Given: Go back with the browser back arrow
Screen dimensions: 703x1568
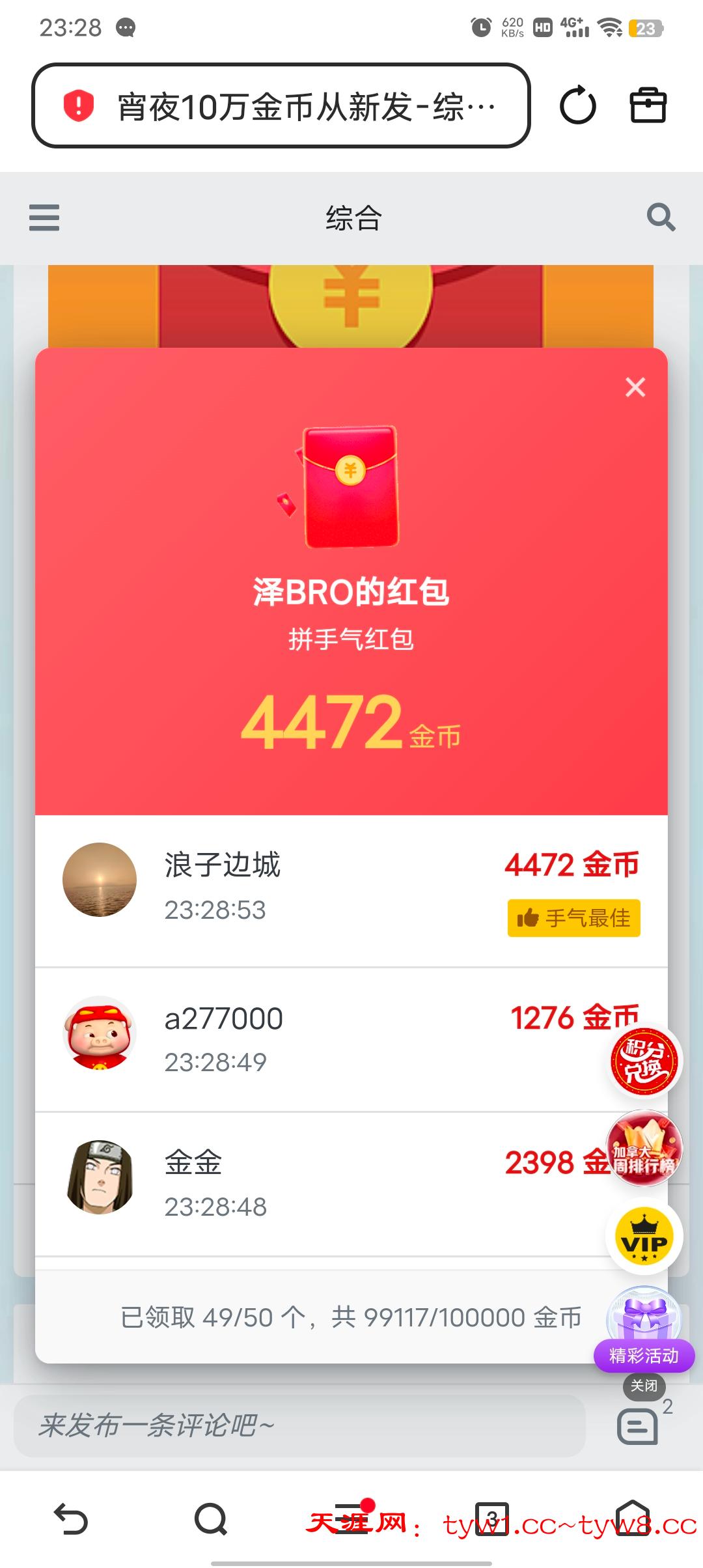Looking at the screenshot, I should click(70, 1520).
